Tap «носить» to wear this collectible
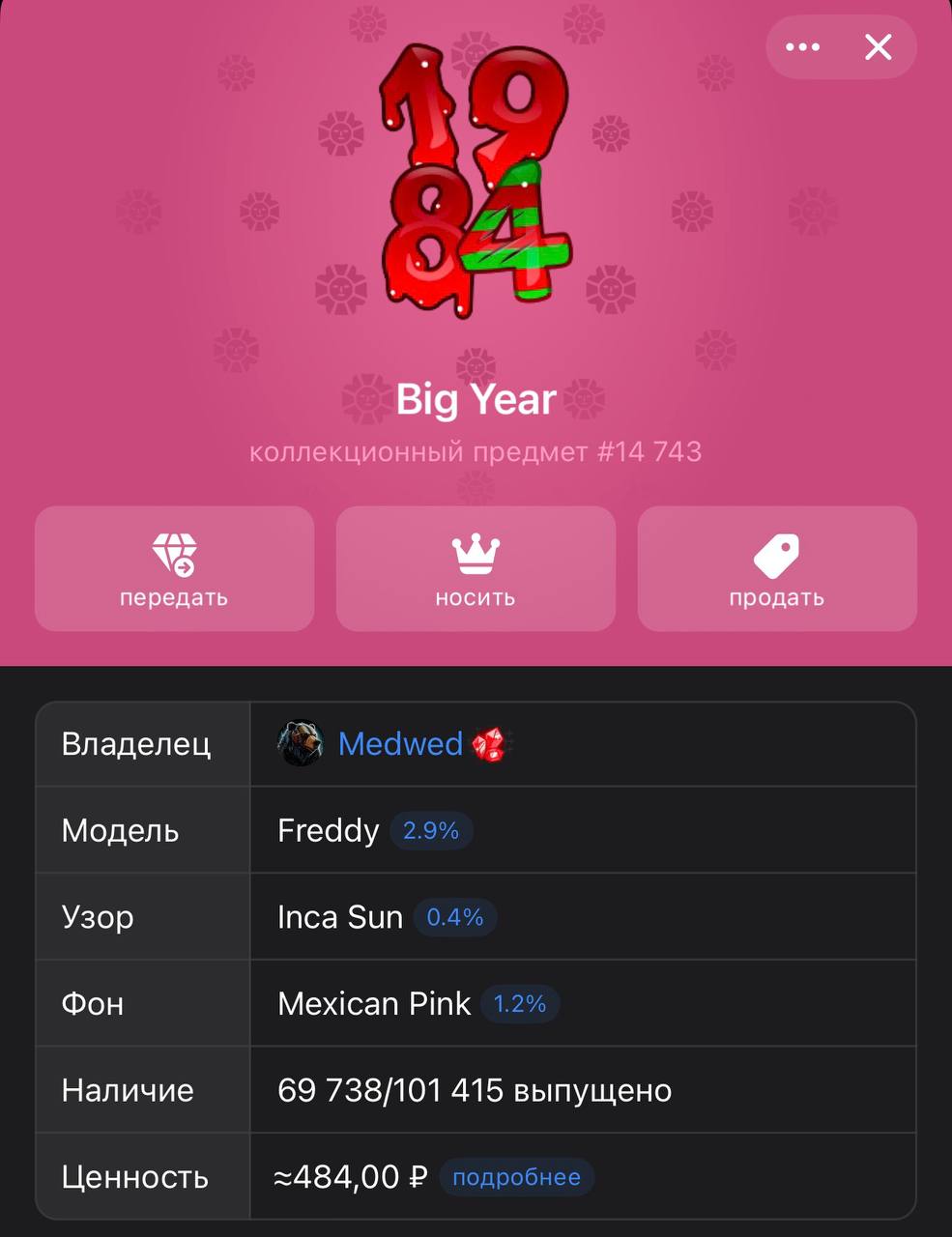The image size is (952, 1237). tap(476, 568)
